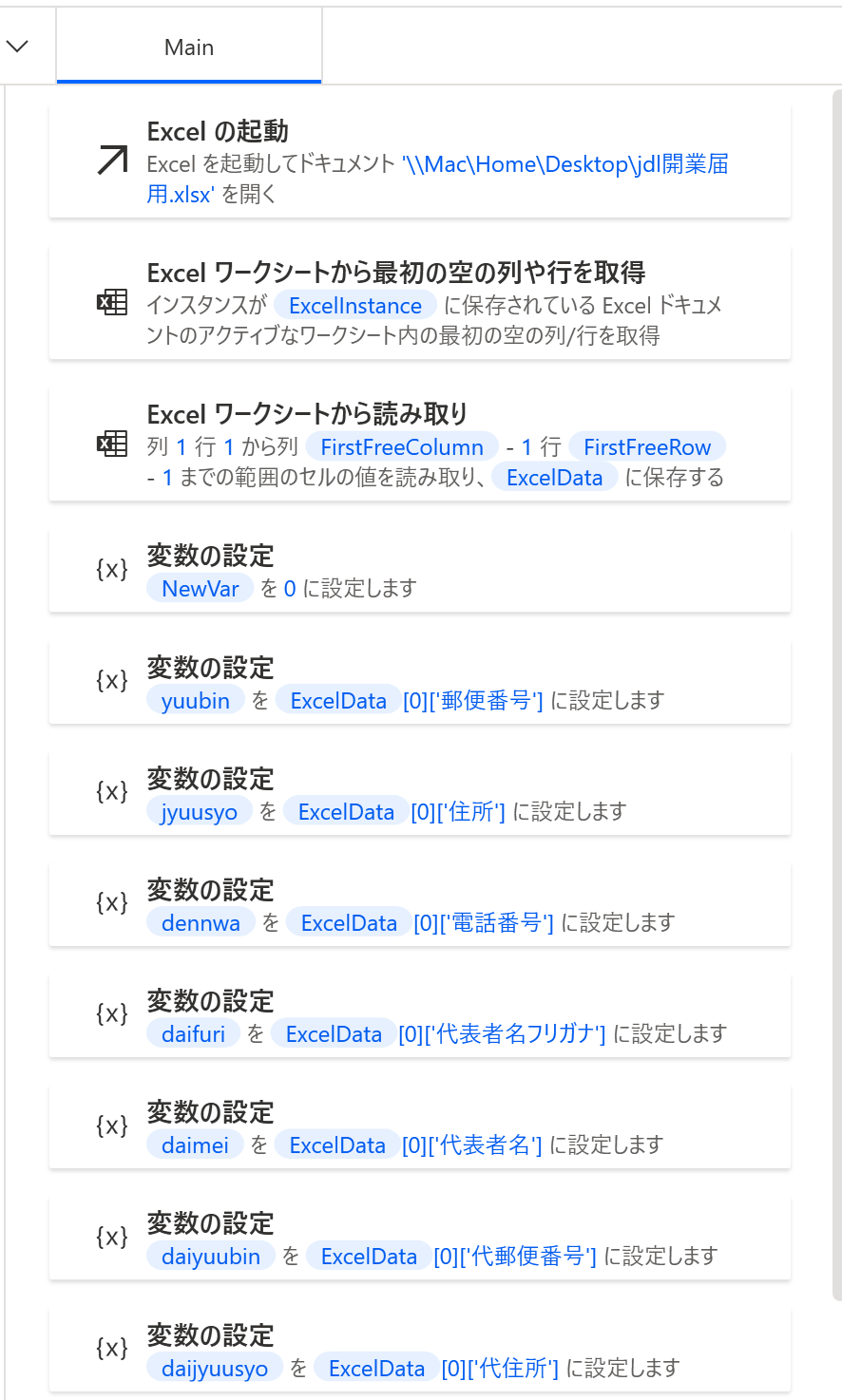Select the NewVar variable setting action
Screen dimensions: 842x1400
pyautogui.click(x=420, y=570)
